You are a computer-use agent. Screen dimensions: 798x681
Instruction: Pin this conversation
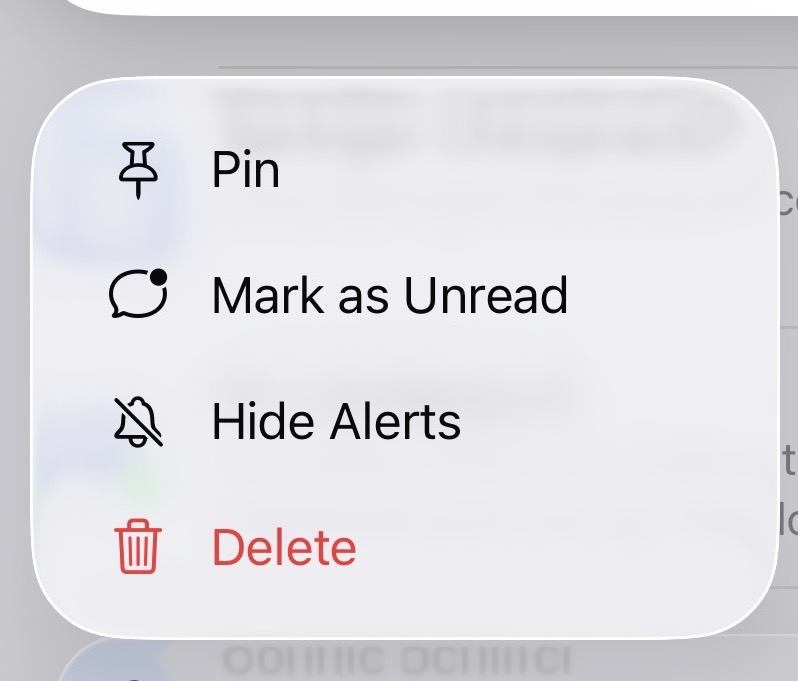coord(245,170)
